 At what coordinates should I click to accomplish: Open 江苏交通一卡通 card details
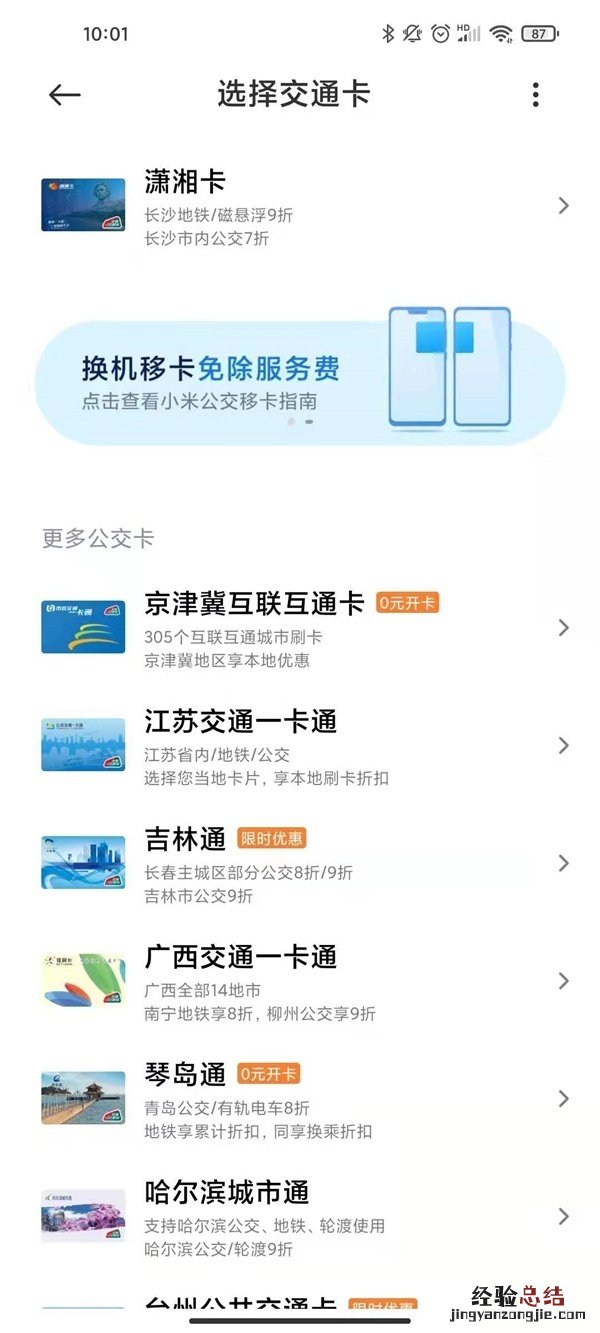[300, 745]
